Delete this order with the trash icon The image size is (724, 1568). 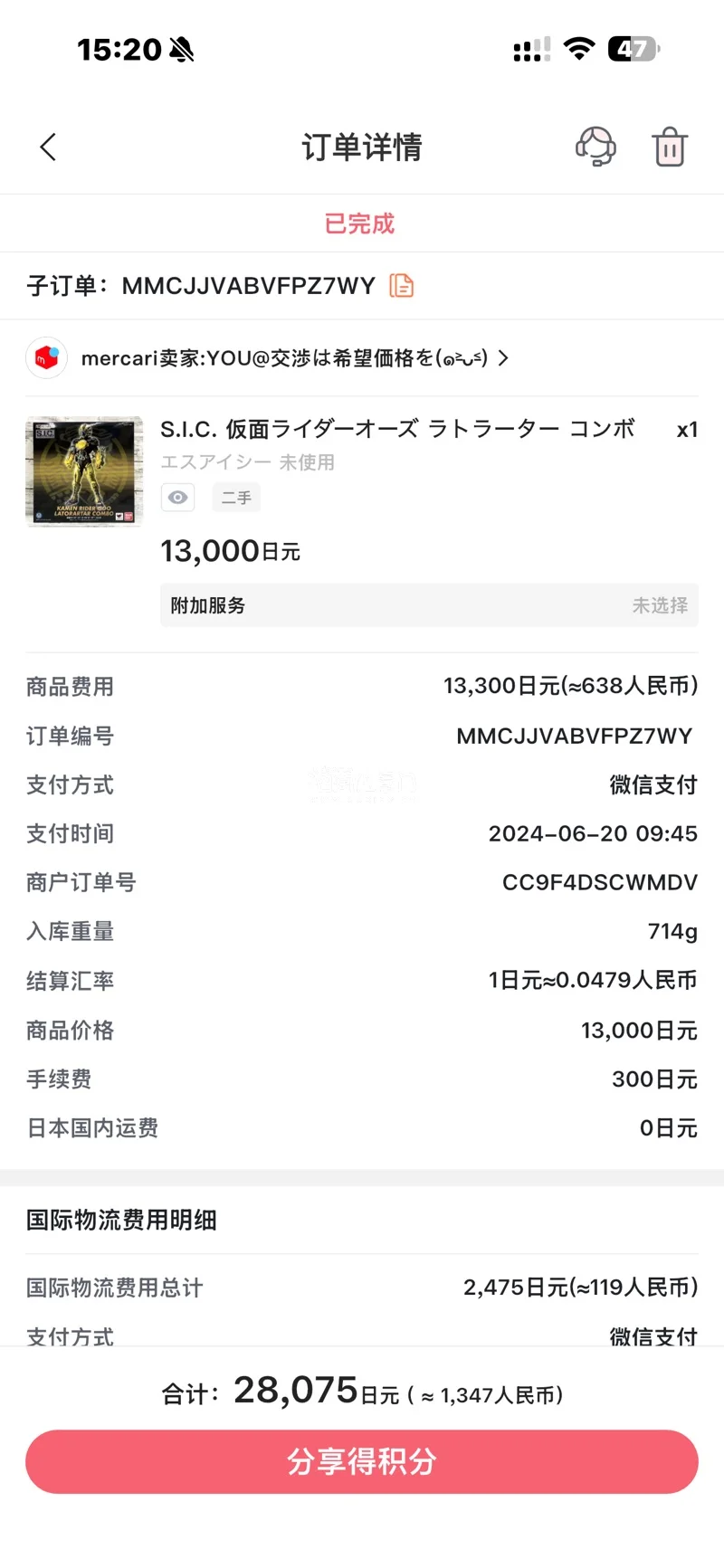(670, 147)
